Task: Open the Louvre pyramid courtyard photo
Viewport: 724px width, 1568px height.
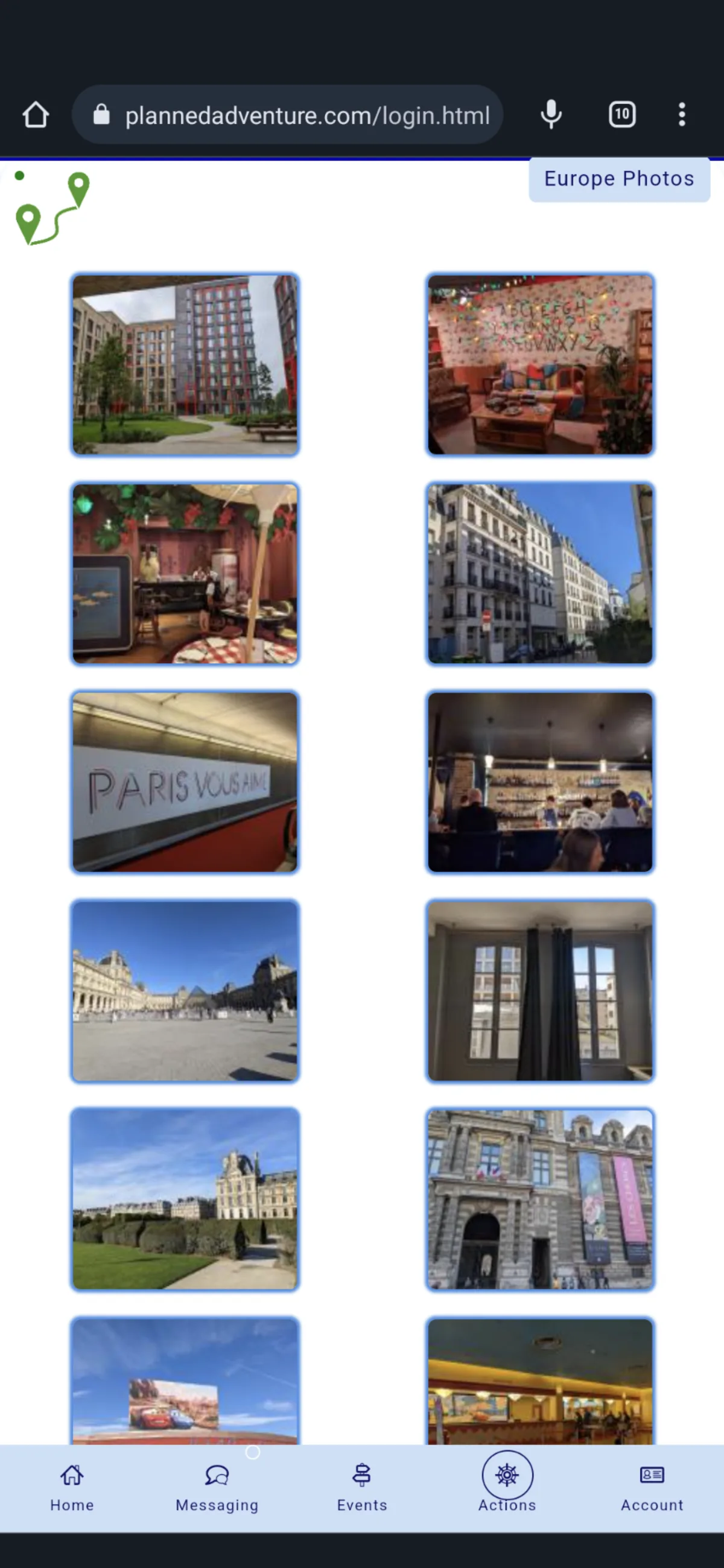Action: [185, 991]
